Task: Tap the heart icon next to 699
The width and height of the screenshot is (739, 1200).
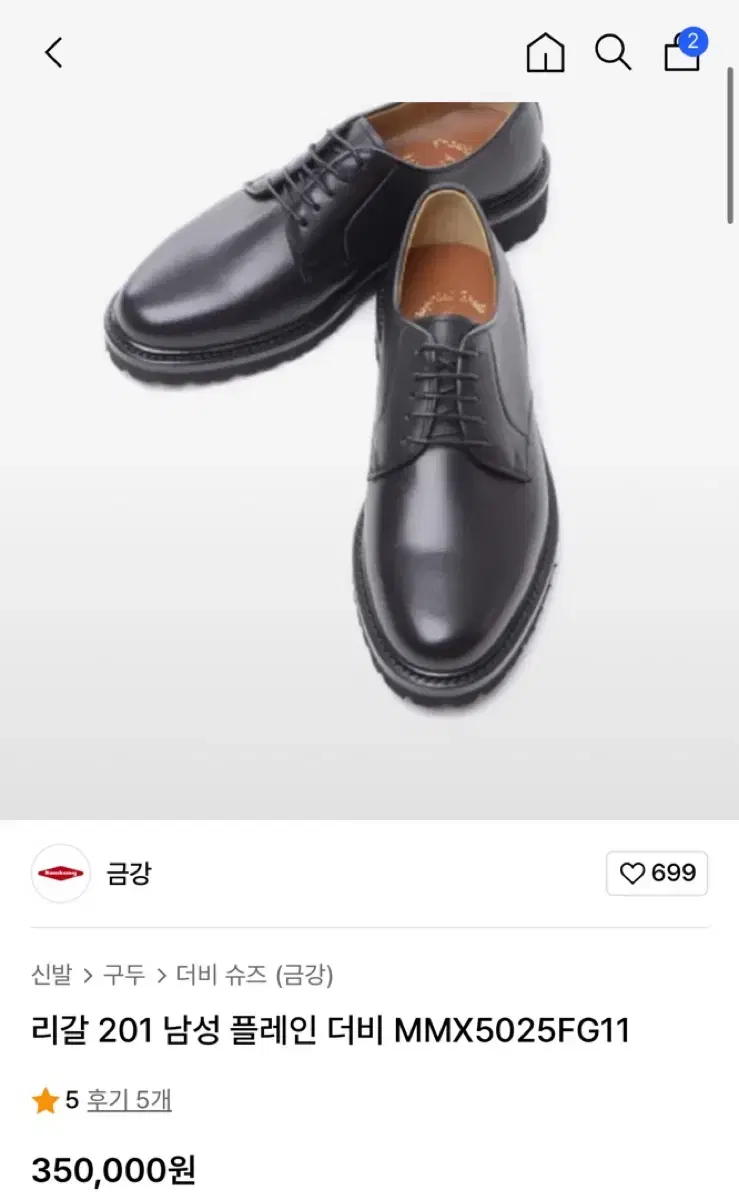Action: [x=633, y=872]
